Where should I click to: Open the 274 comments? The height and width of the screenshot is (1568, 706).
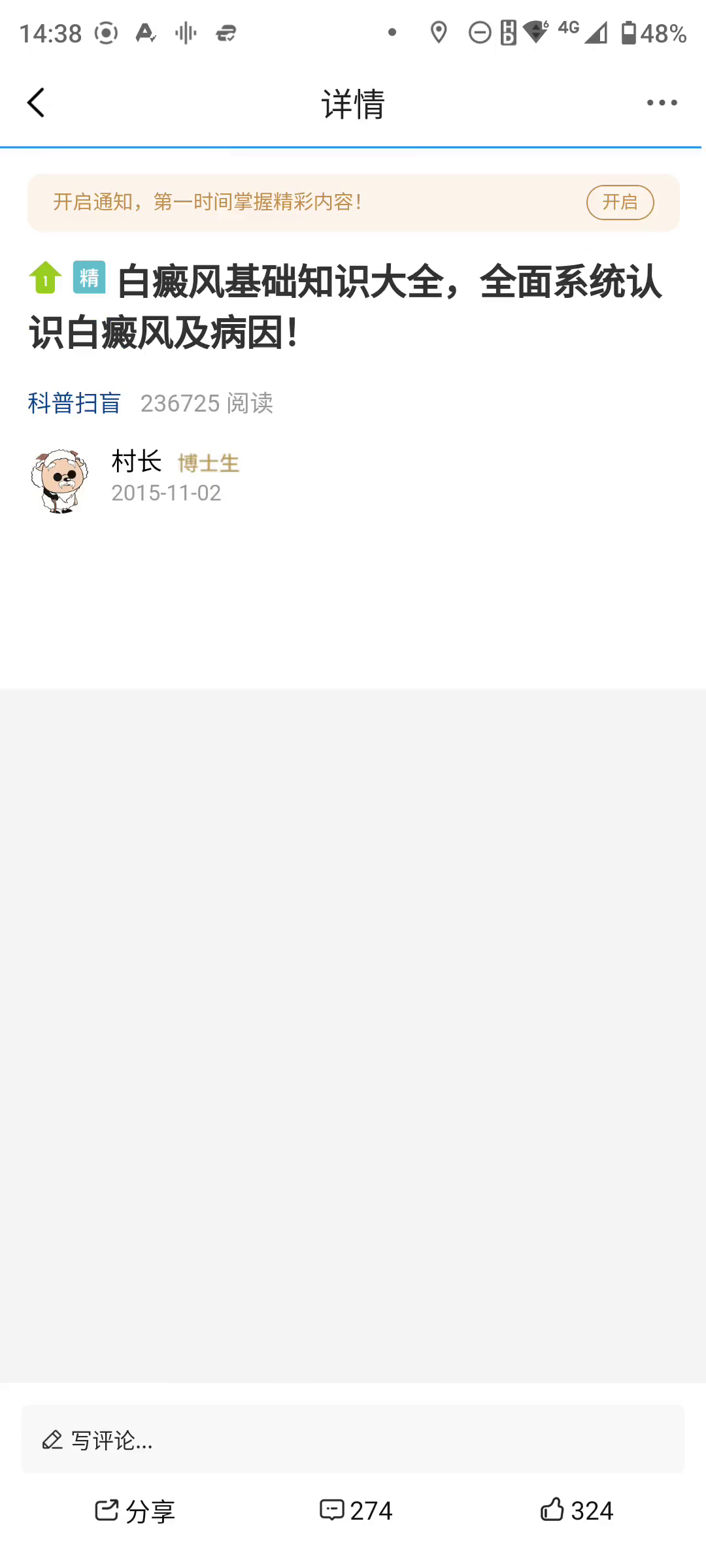[x=356, y=1511]
